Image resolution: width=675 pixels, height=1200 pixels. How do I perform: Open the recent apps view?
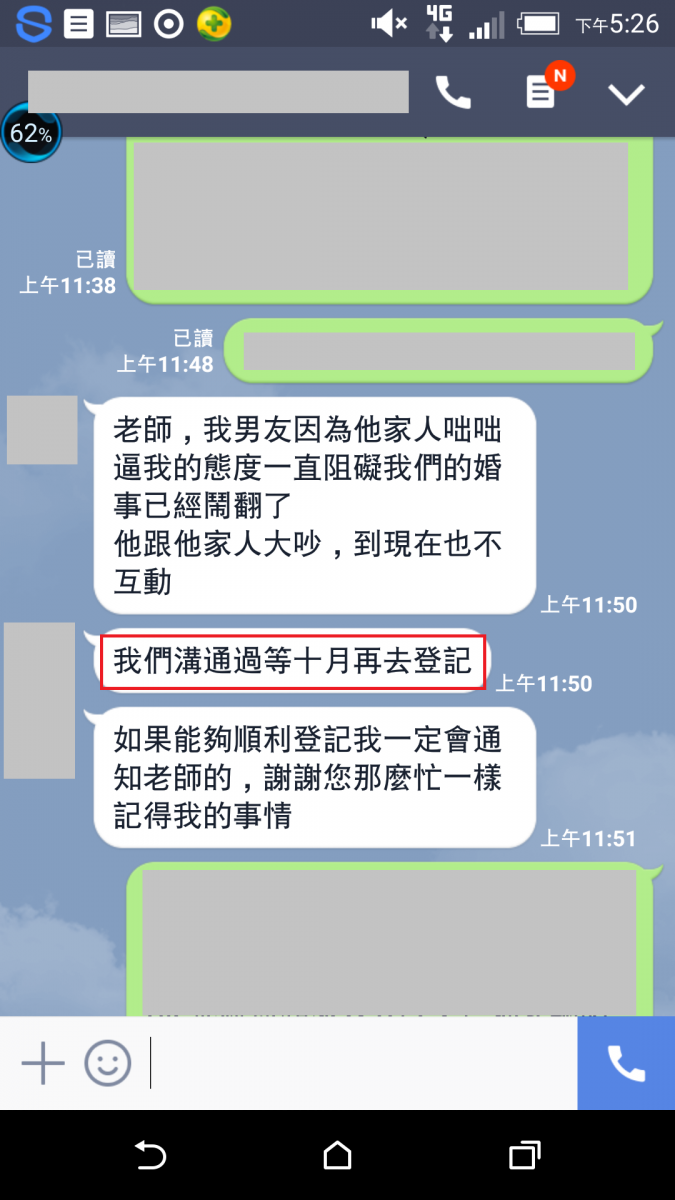[524, 1156]
